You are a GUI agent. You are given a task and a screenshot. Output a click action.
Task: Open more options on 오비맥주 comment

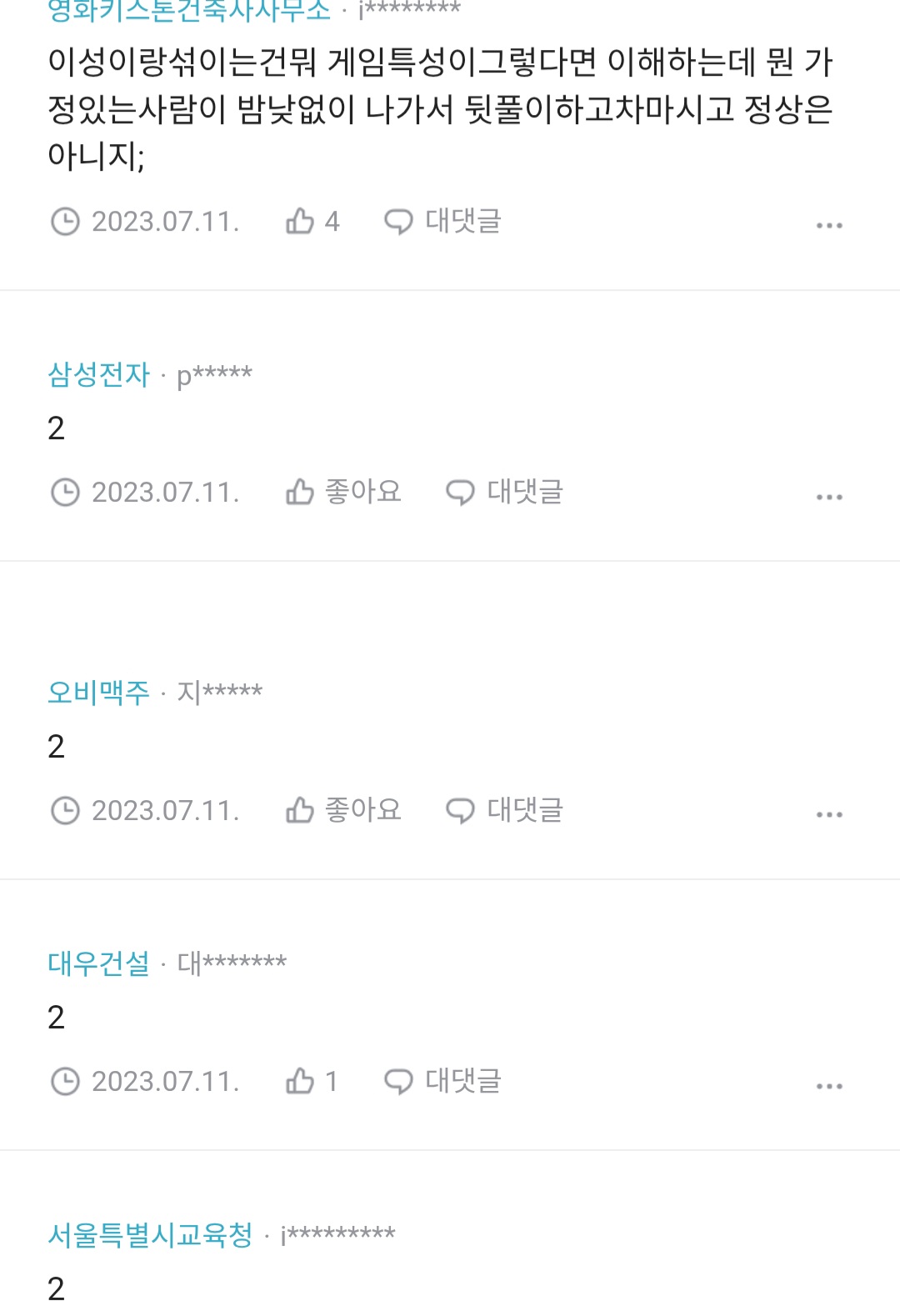tap(829, 814)
